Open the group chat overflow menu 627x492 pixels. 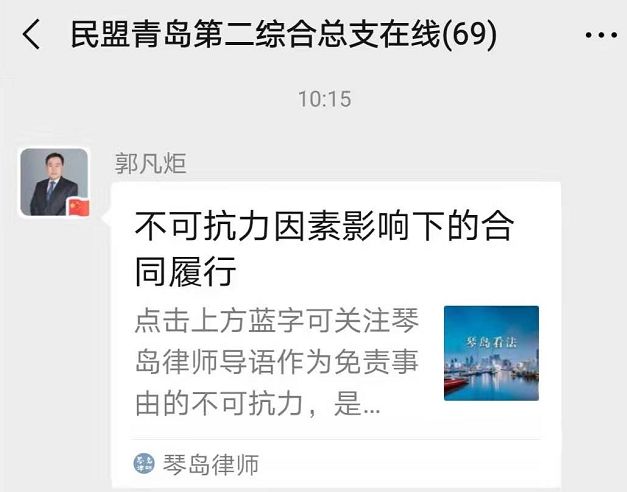click(600, 36)
